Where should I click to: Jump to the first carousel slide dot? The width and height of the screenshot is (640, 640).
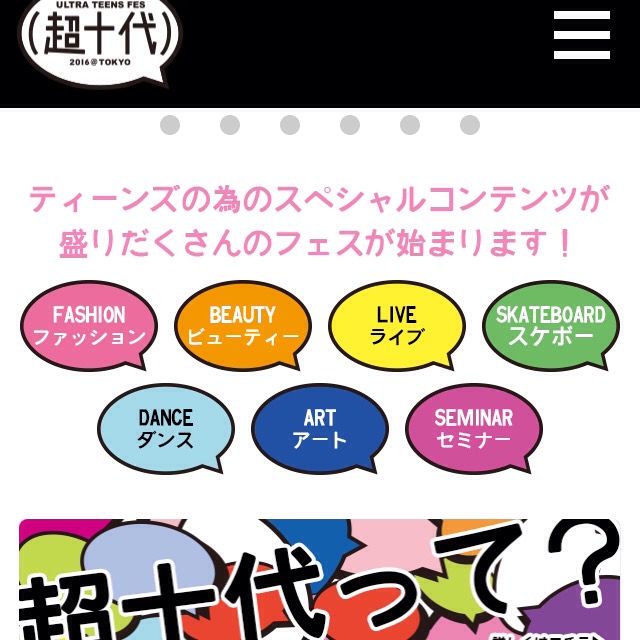[170, 125]
